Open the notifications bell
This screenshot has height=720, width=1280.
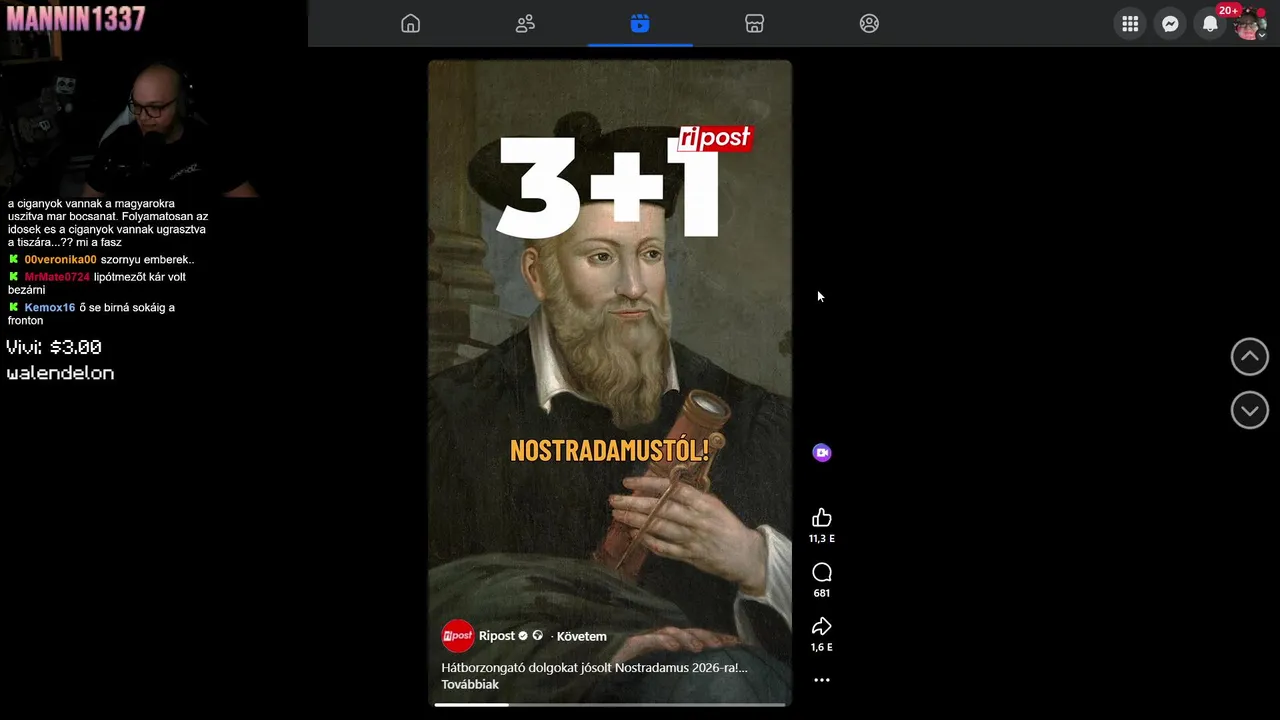[1210, 24]
